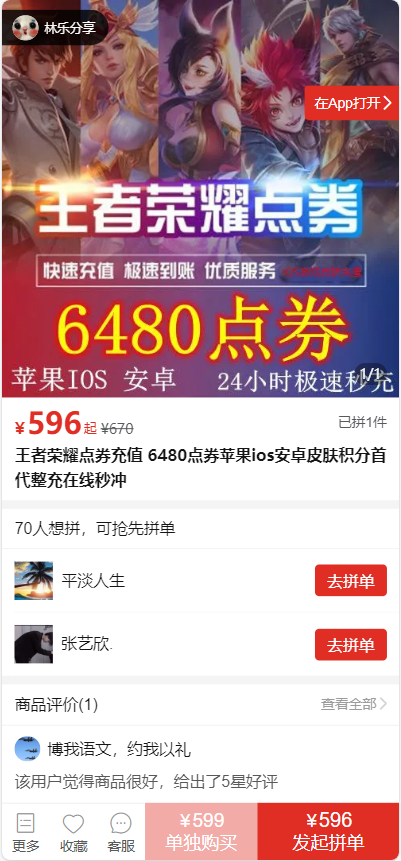Contact 客服 customer service

[121, 832]
